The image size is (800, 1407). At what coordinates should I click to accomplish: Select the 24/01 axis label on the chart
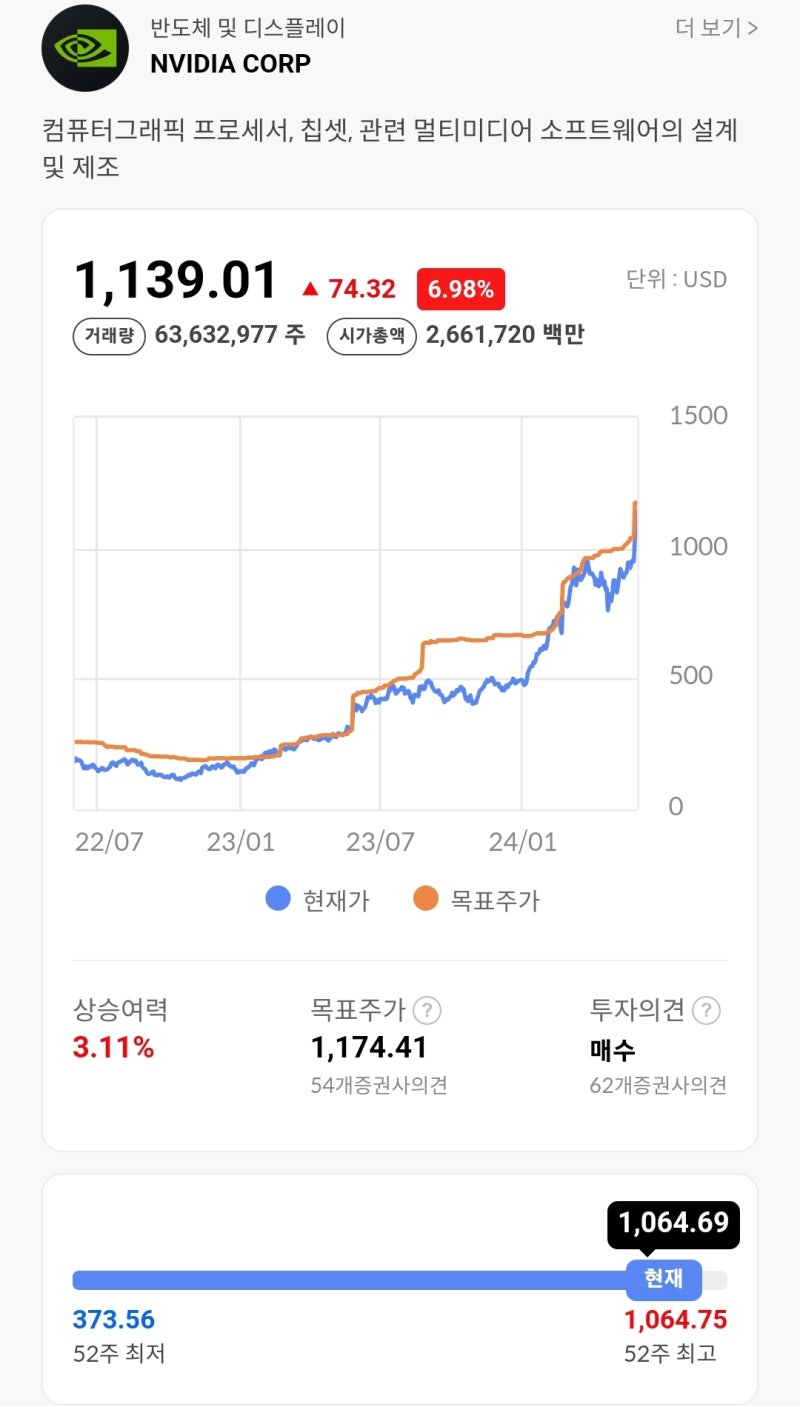[x=524, y=841]
